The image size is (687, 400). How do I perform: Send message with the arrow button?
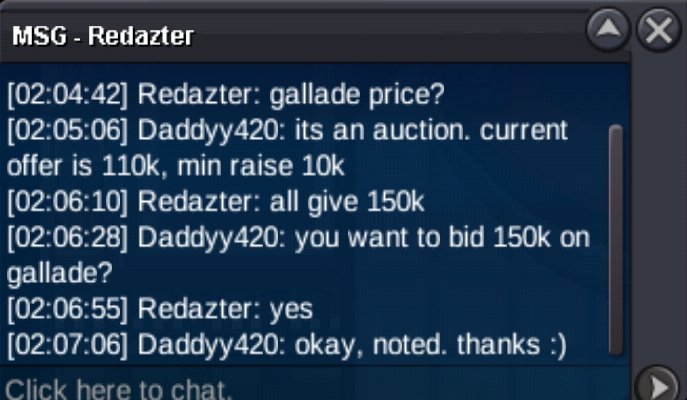click(x=657, y=385)
